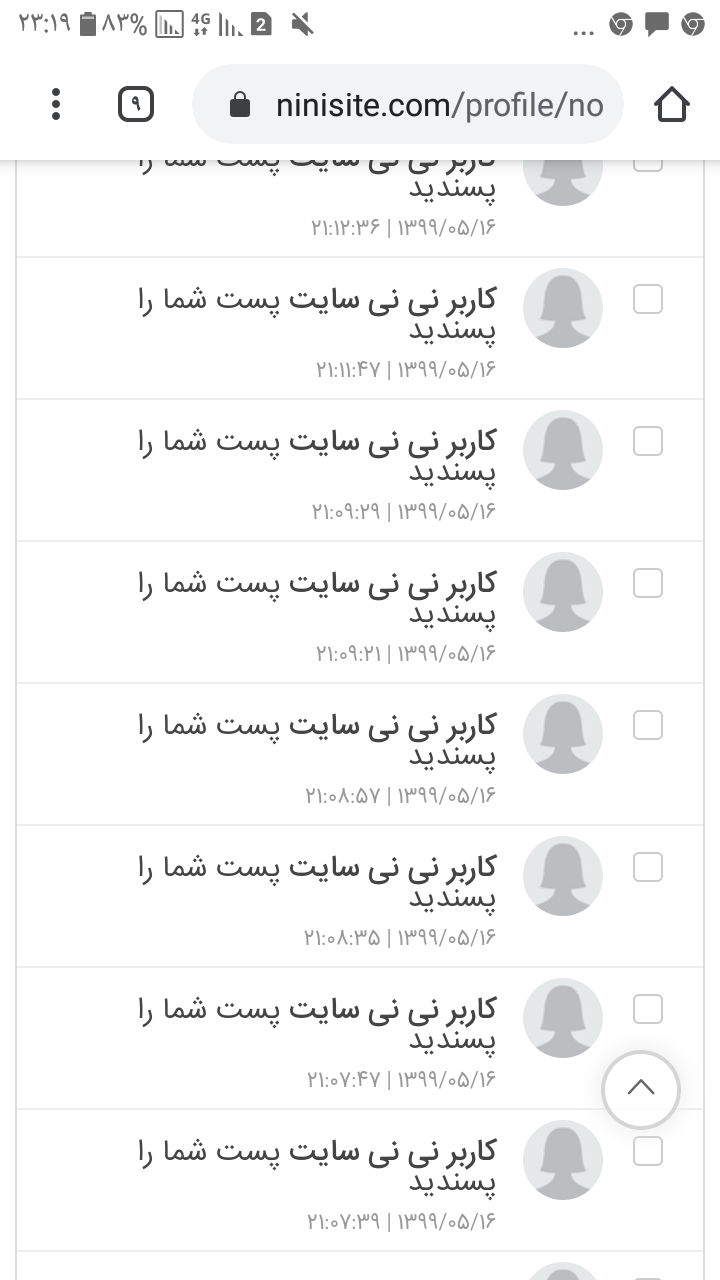Check the ۲۱:۰۷:۳۹ notification checkbox
The width and height of the screenshot is (720, 1280).
click(x=648, y=1151)
